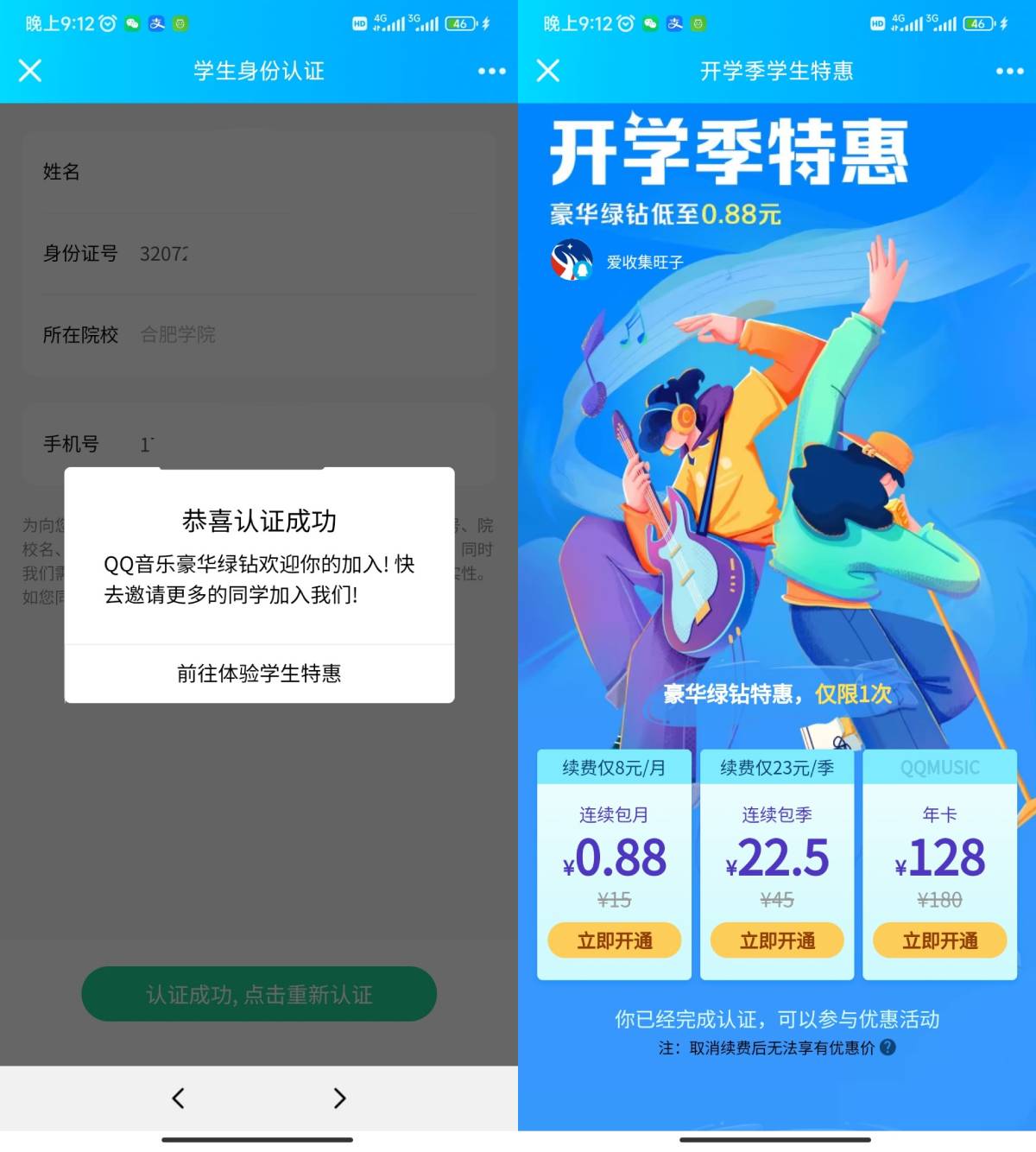Tap 前往体验学生特惠 in the dialog
This screenshot has height=1152, width=1036.
(259, 674)
